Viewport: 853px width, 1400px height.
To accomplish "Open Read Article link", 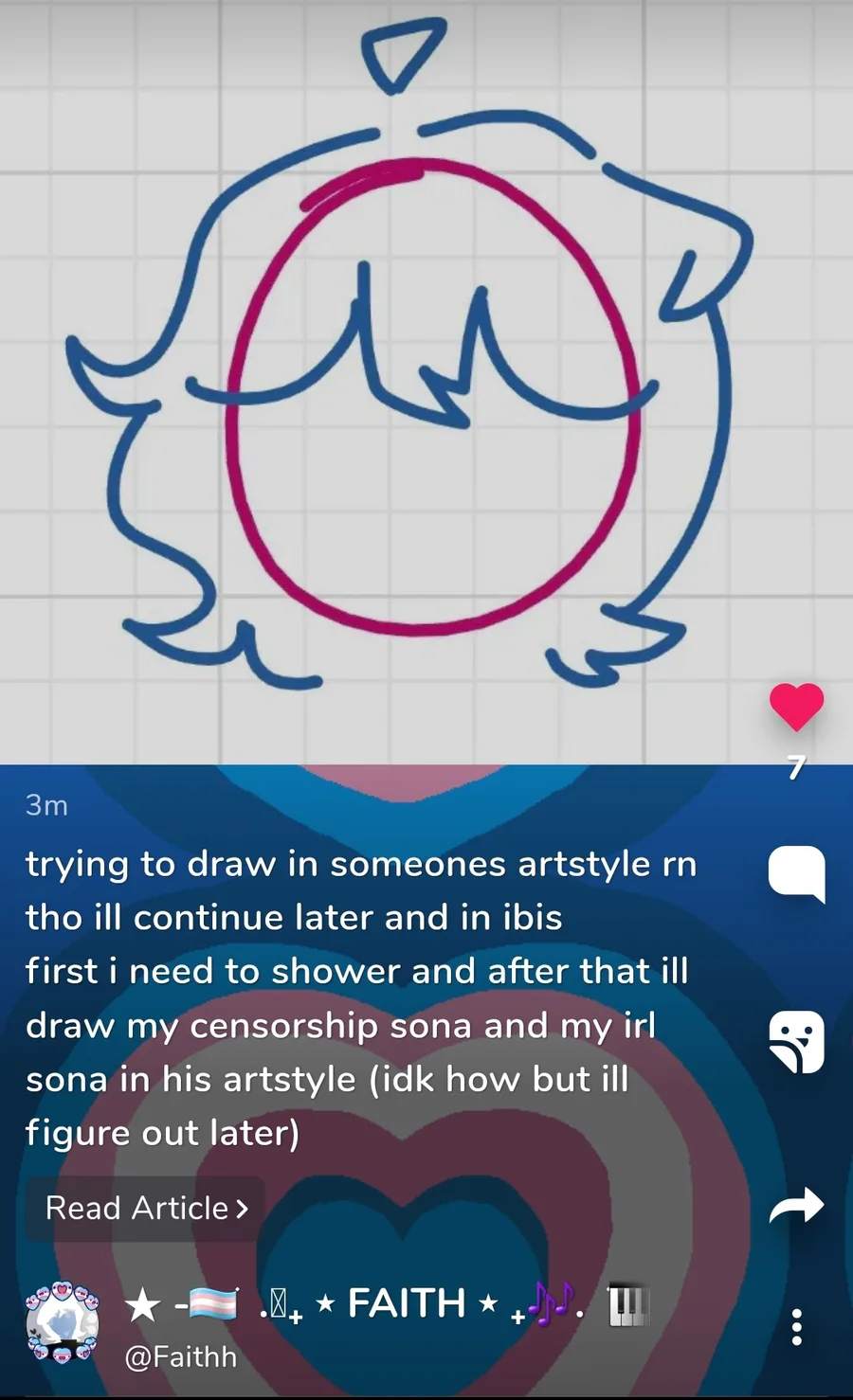I will tap(146, 1209).
